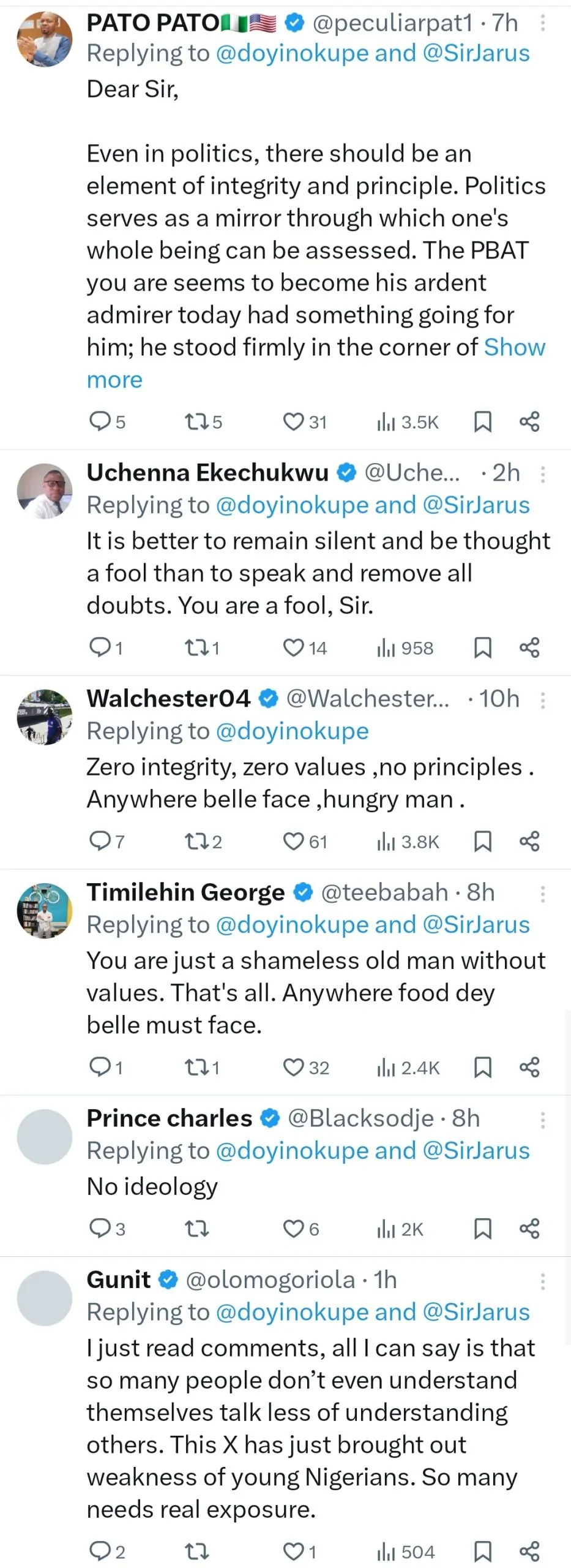571x1568 pixels.
Task: Open overflow menu on PATO PATO's reply
Action: [542, 23]
